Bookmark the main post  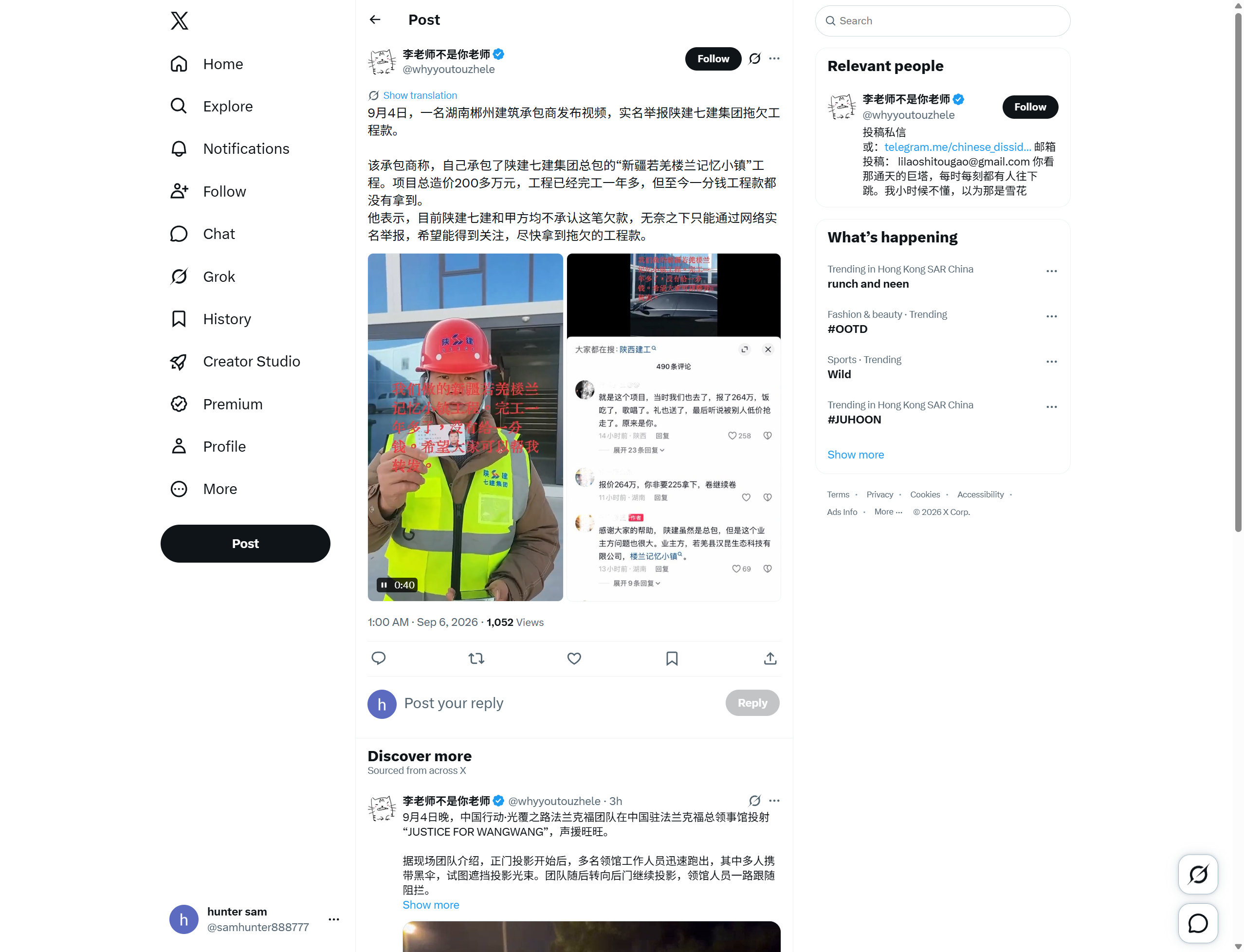672,658
